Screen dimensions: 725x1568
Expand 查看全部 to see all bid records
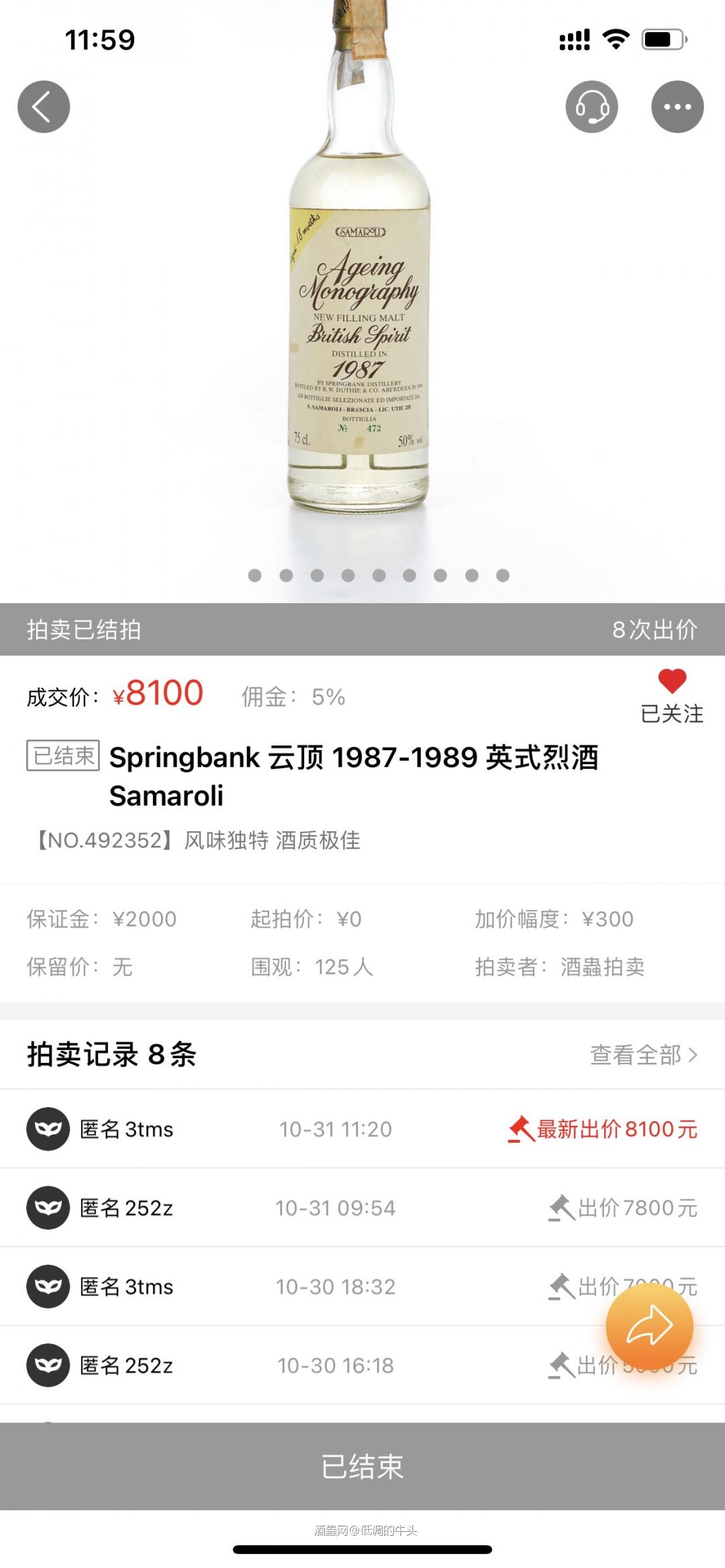634,1054
